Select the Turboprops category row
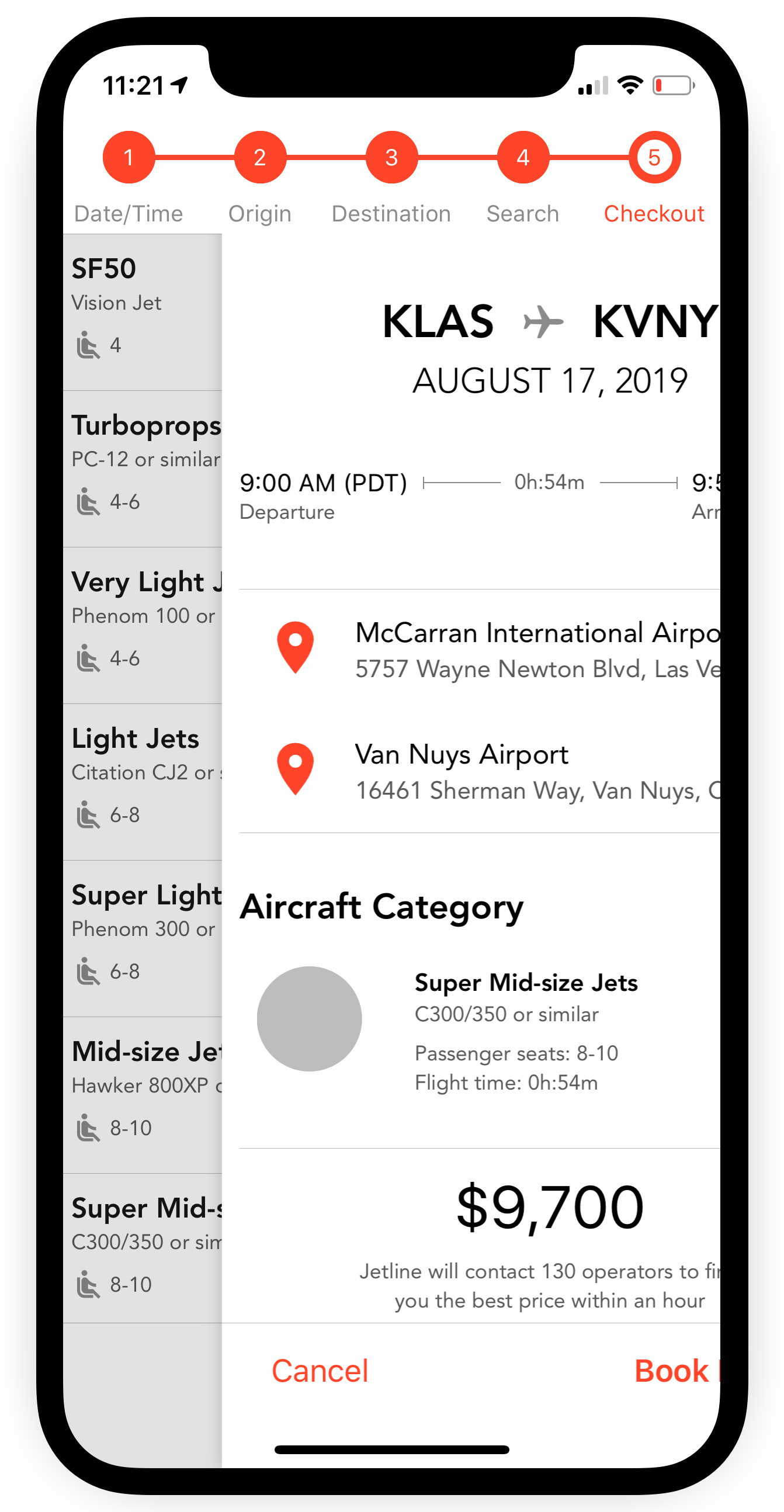This screenshot has width=784, height=1512. pyautogui.click(x=143, y=469)
